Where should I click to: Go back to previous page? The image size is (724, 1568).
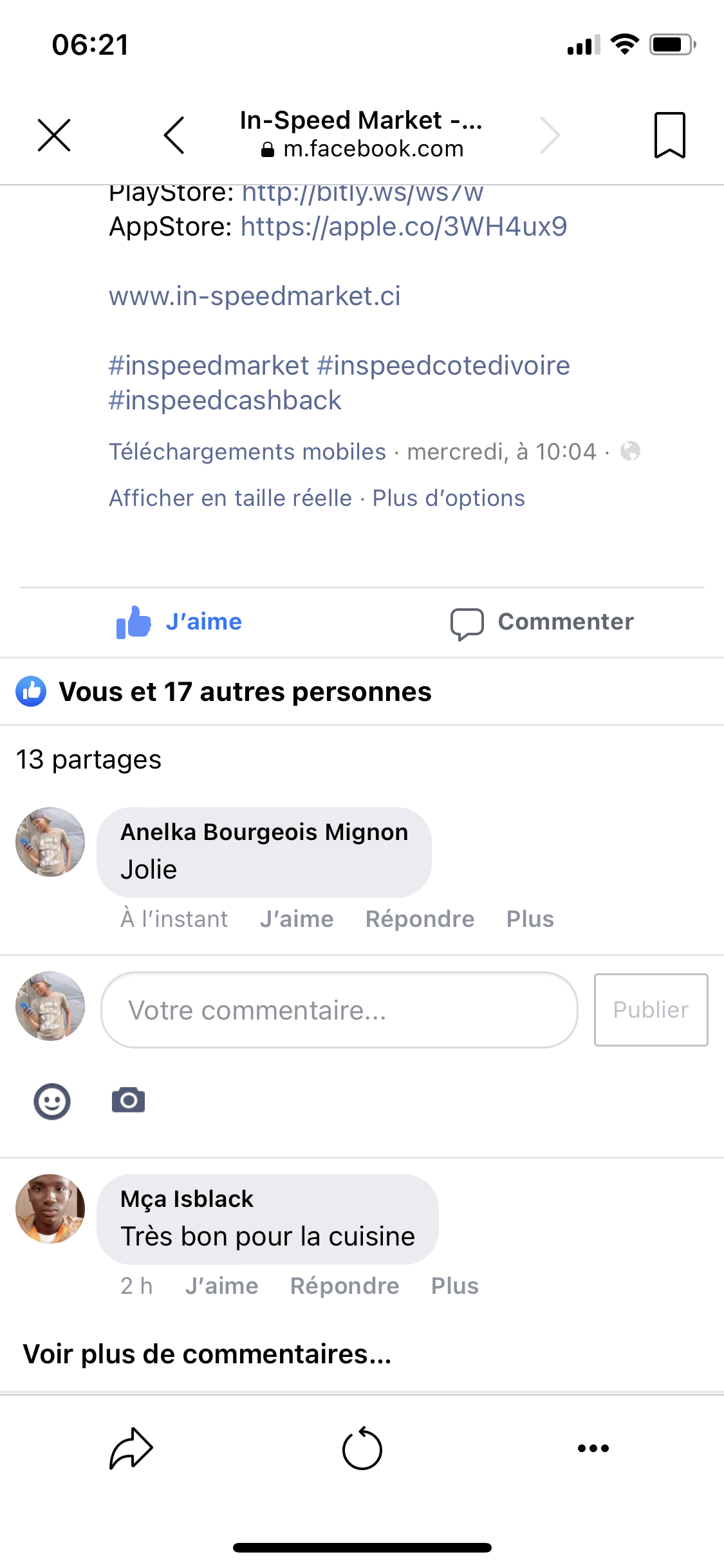click(174, 135)
